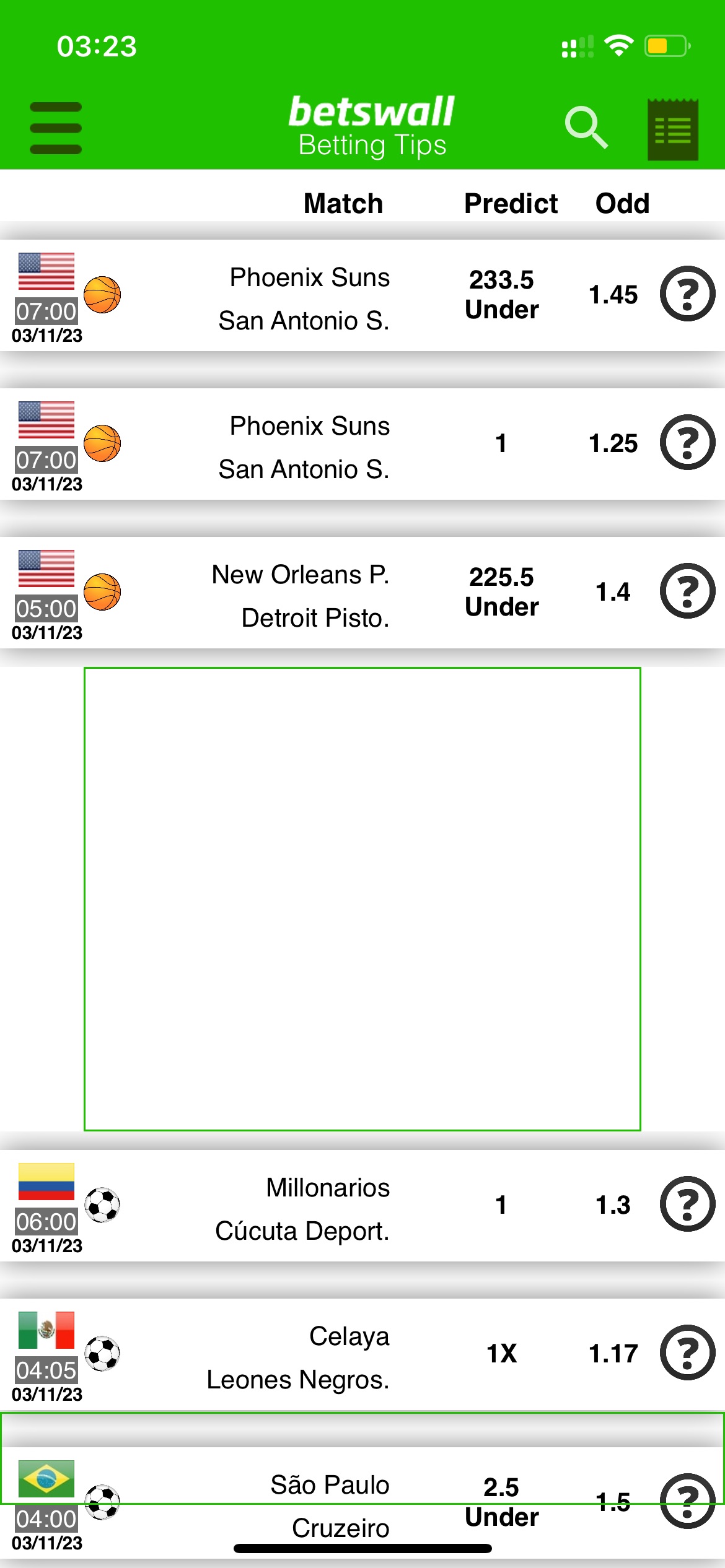Open the bet slip list icon
The image size is (725, 1568).
coord(673,129)
